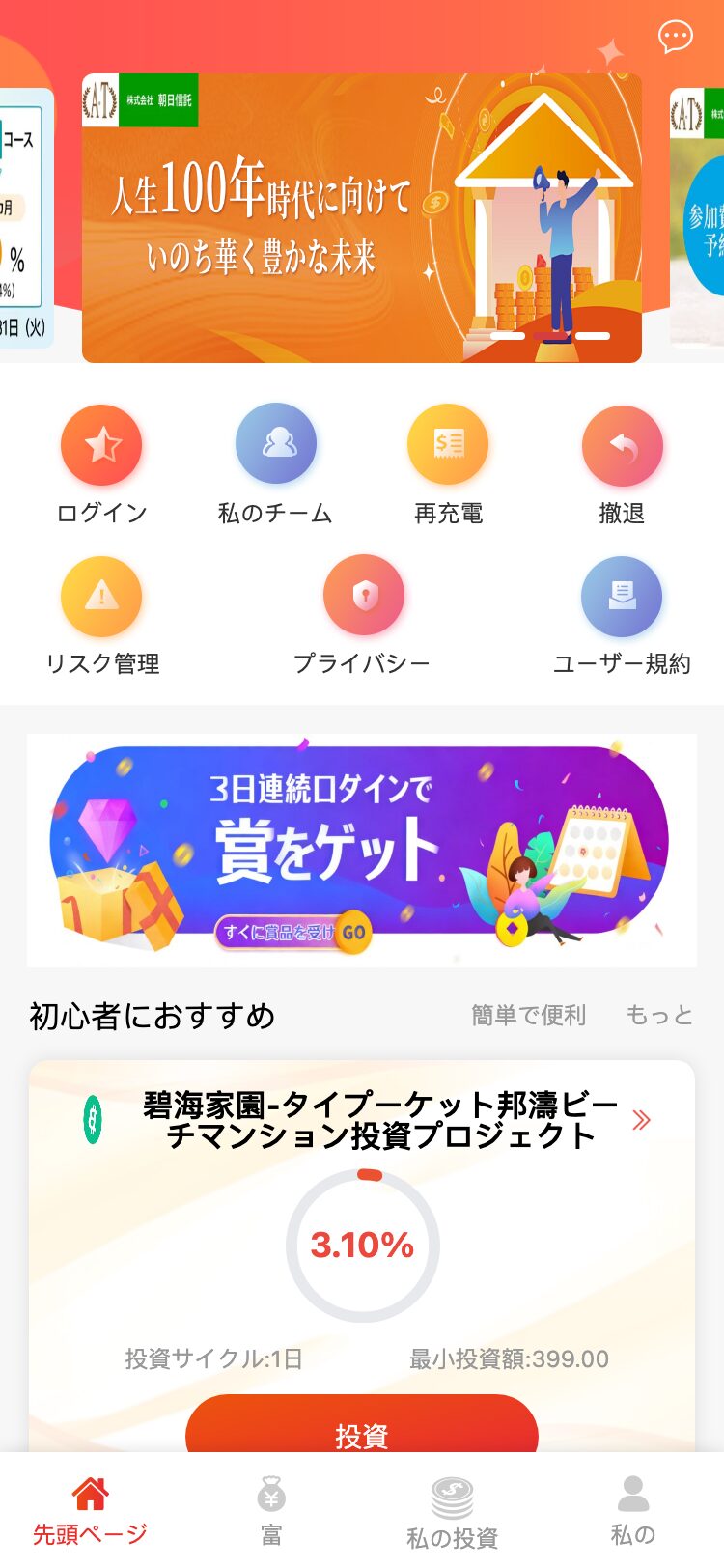Viewport: 724px width, 1568px height.
Task: Open the chat bubble icon at top right
Action: [x=676, y=37]
